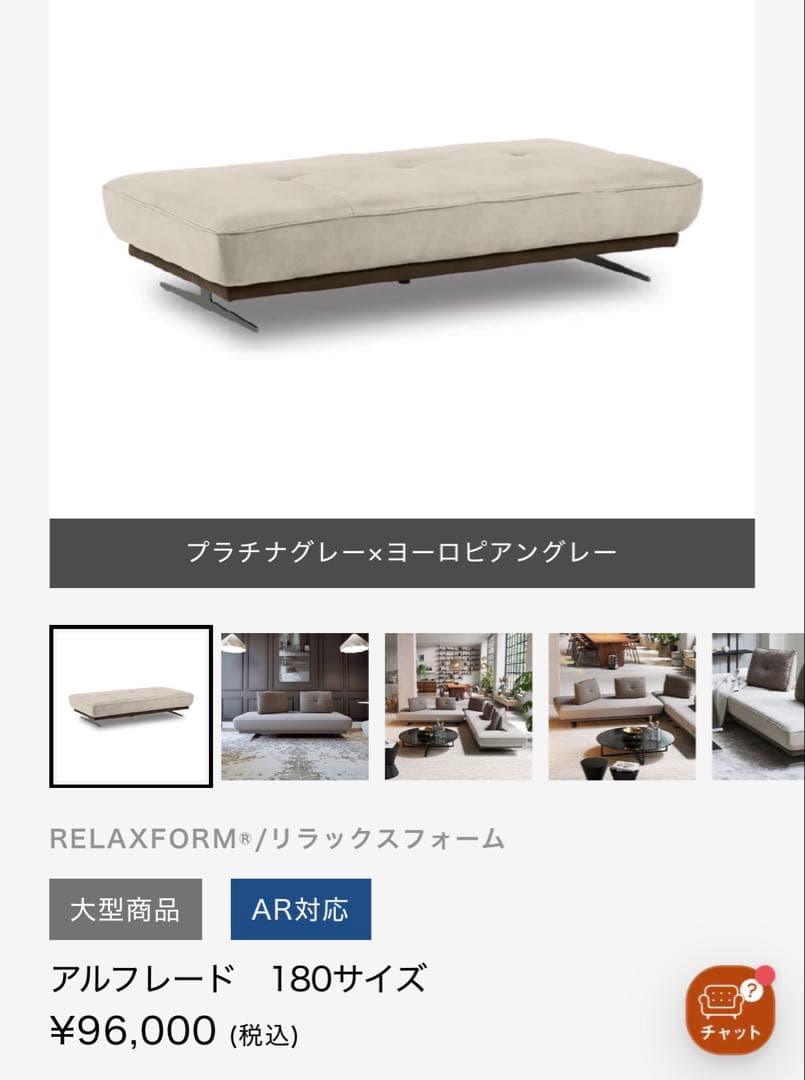
Task: Click the リラックスフォーム brand name text
Action: [390, 838]
